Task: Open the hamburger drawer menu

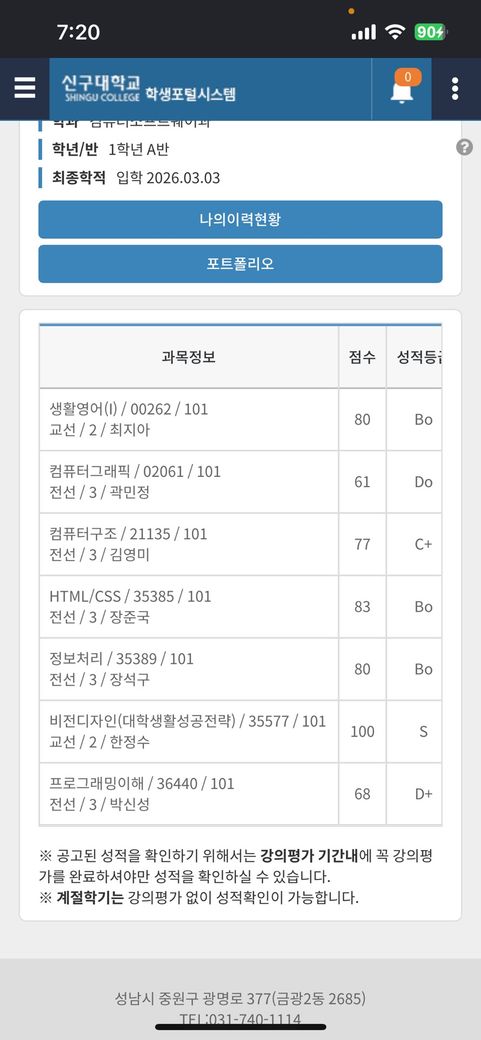Action: (25, 88)
